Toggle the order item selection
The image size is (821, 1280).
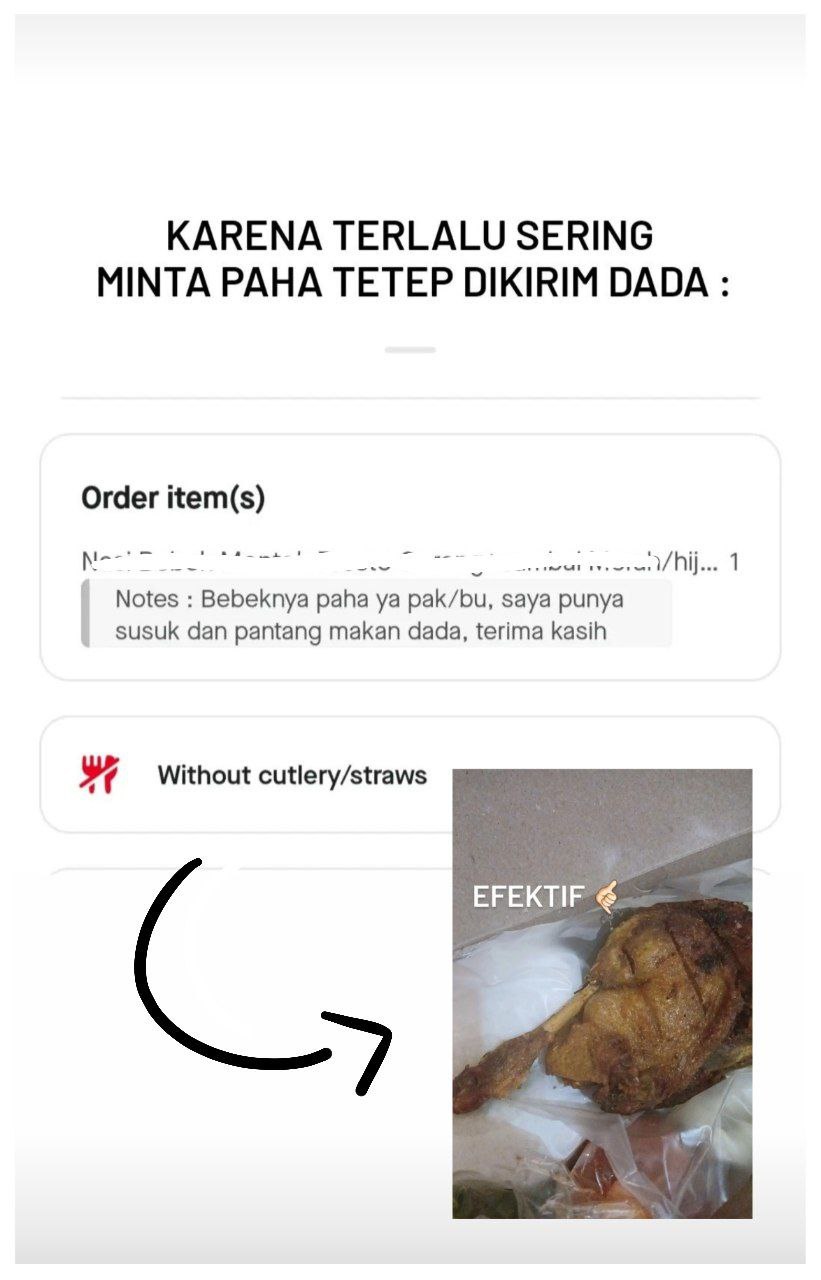tap(410, 560)
